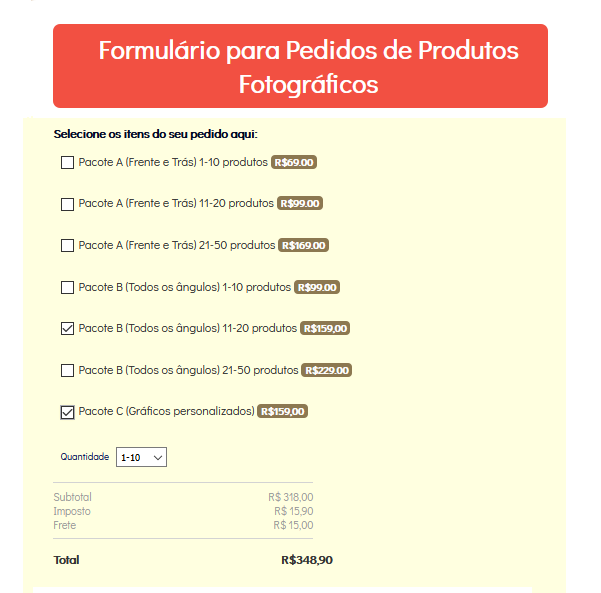Deselect Pacote C (Gráficos personalizados)
Image resolution: width=601 pixels, height=593 pixels.
click(x=68, y=412)
